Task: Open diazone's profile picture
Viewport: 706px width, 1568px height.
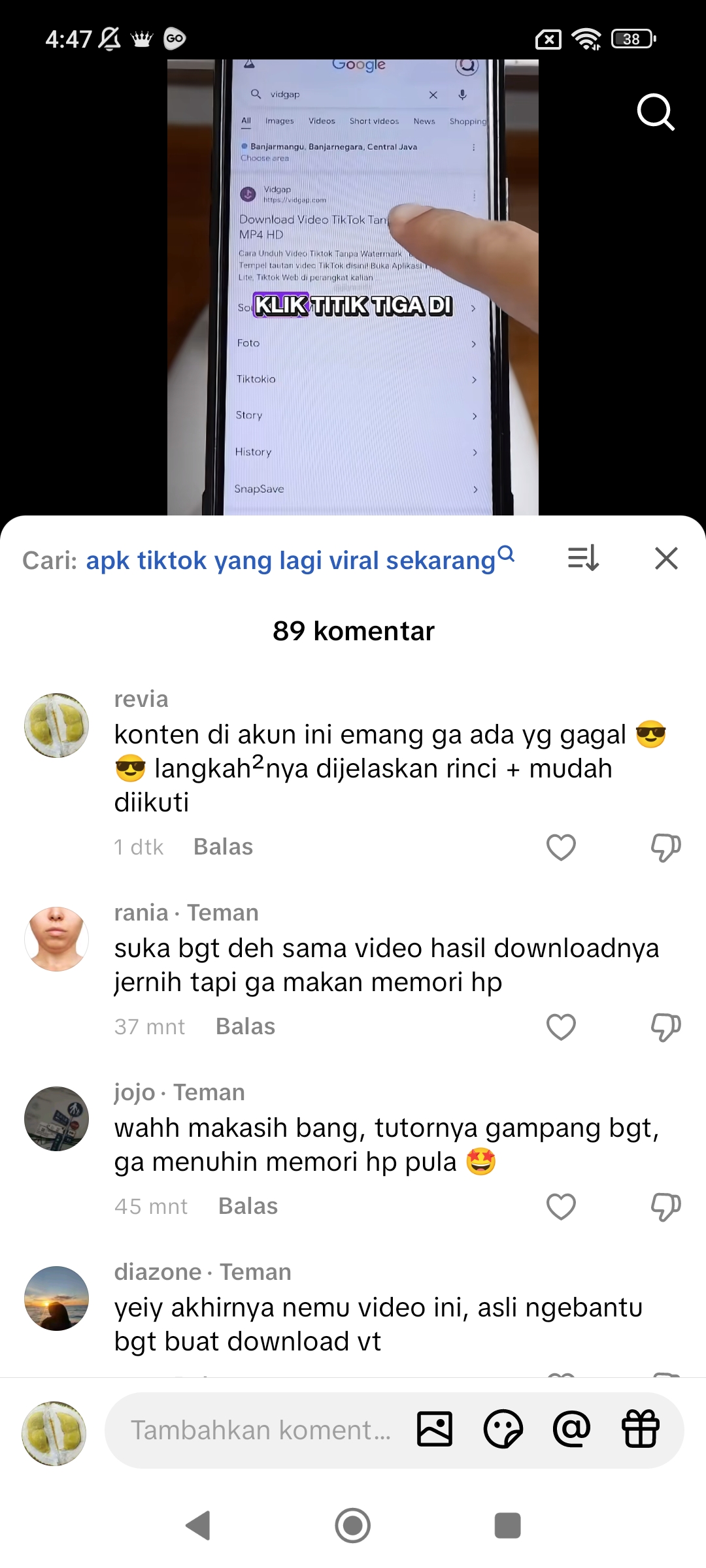Action: (56, 1299)
